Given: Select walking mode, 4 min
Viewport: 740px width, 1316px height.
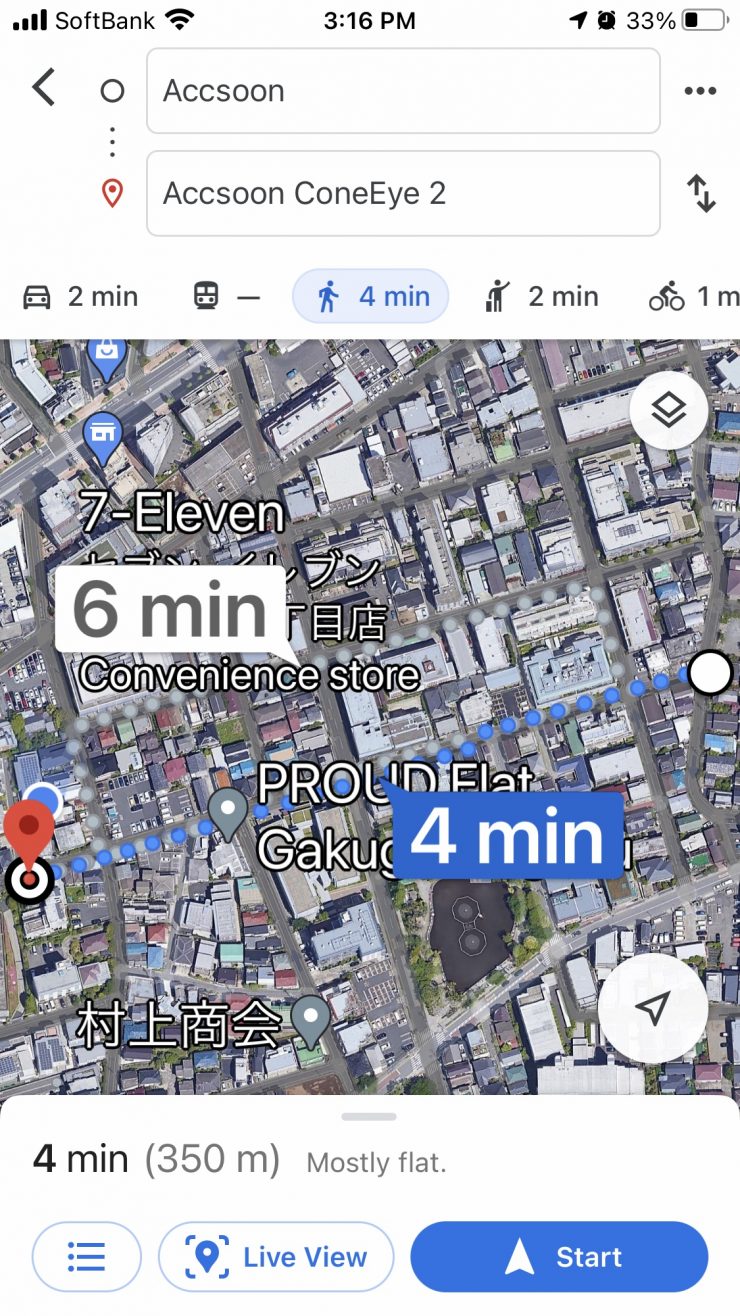Looking at the screenshot, I should [x=371, y=297].
